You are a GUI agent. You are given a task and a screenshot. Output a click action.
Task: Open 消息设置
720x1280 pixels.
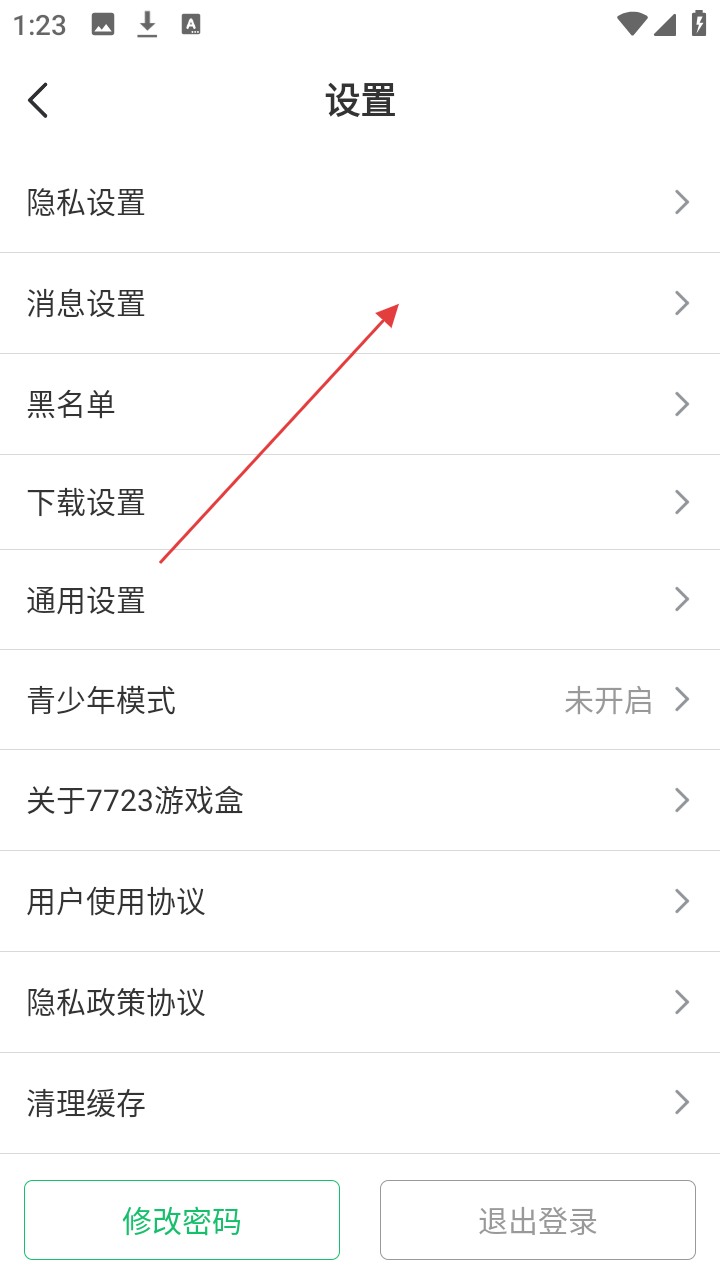pos(360,303)
